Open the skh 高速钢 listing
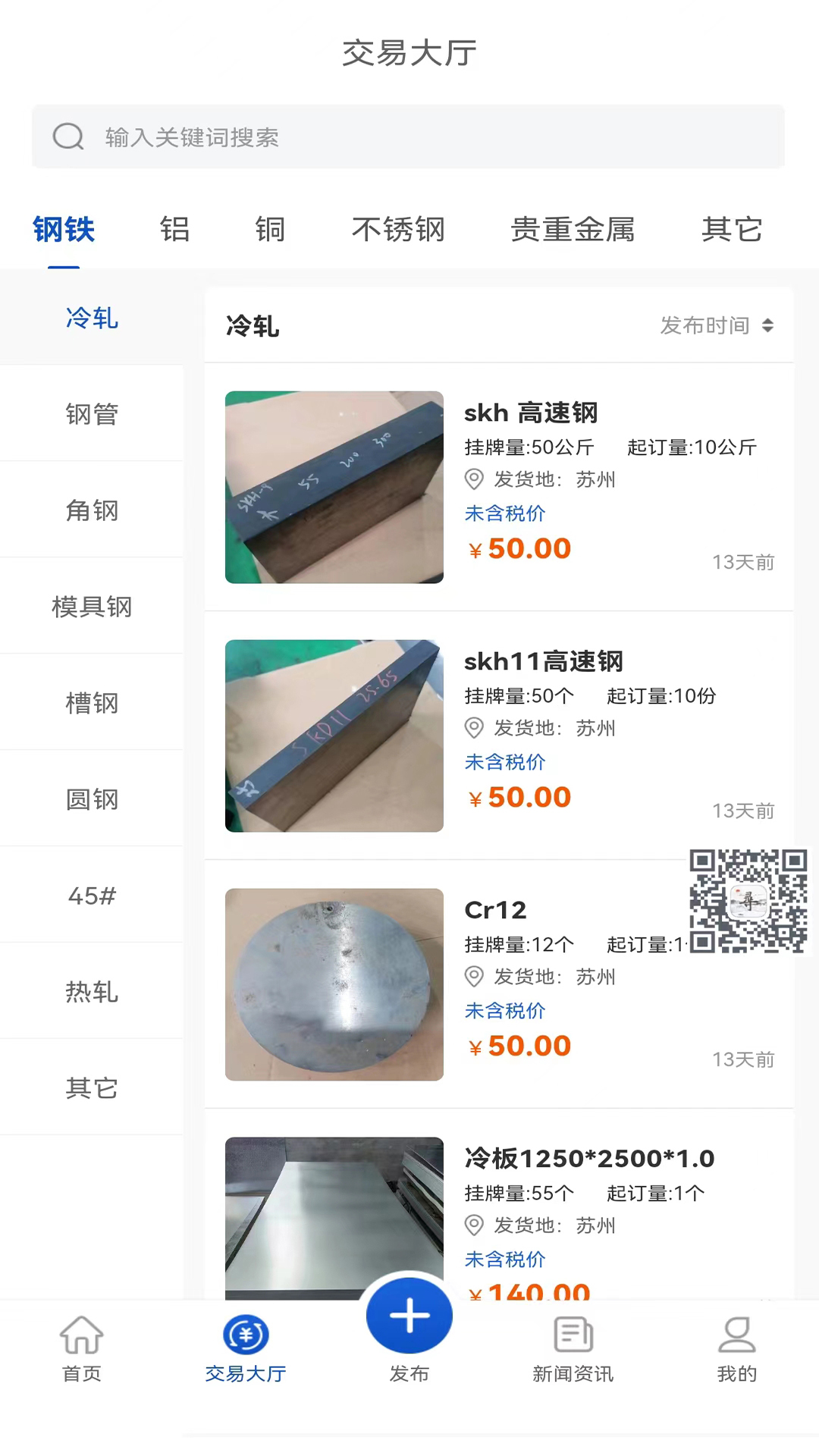Viewport: 819px width, 1456px height. [499, 487]
